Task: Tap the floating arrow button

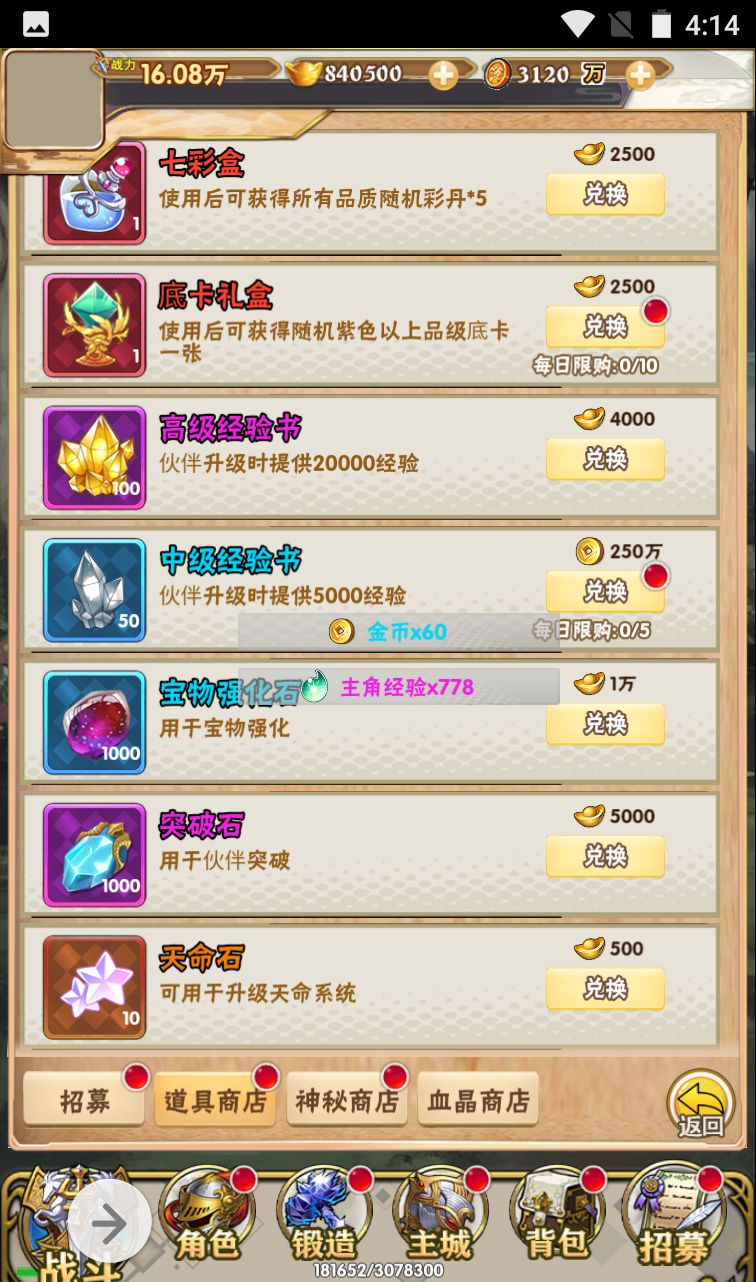Action: (109, 1222)
